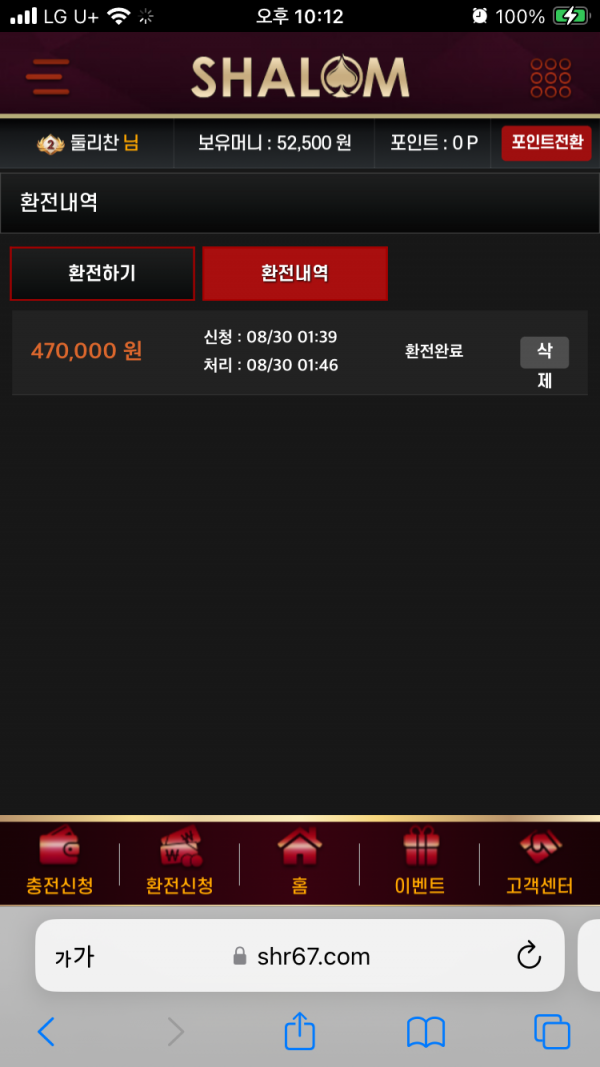Delete the 470,000 원 withdrawal record

[x=544, y=363]
